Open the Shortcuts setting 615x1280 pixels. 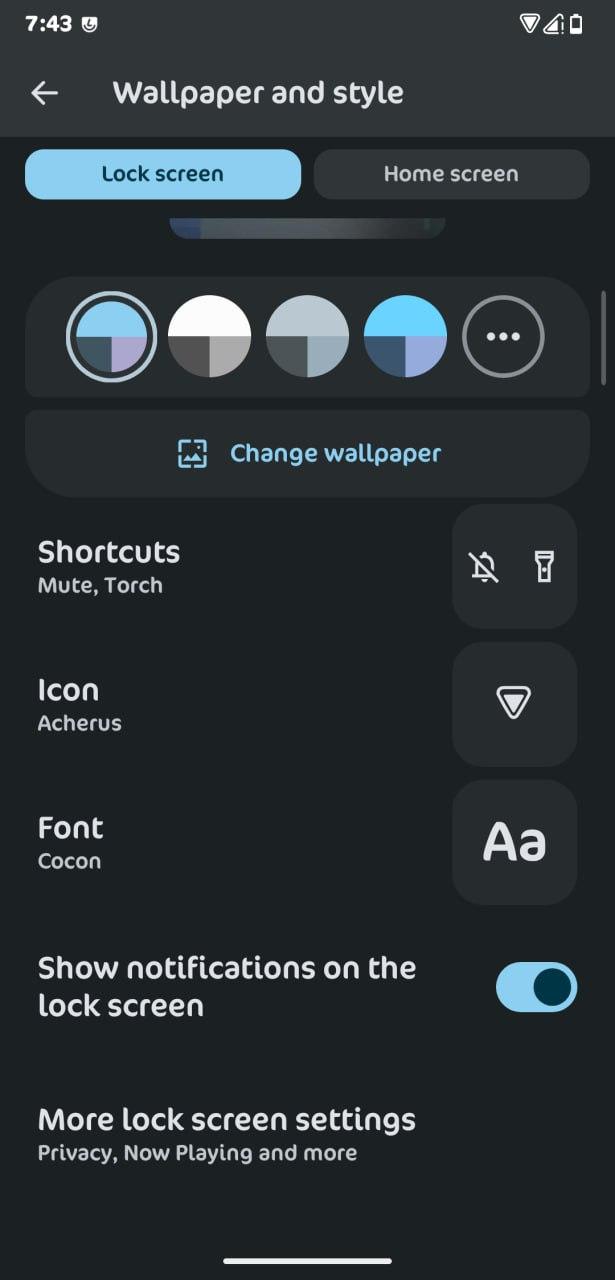(x=307, y=567)
